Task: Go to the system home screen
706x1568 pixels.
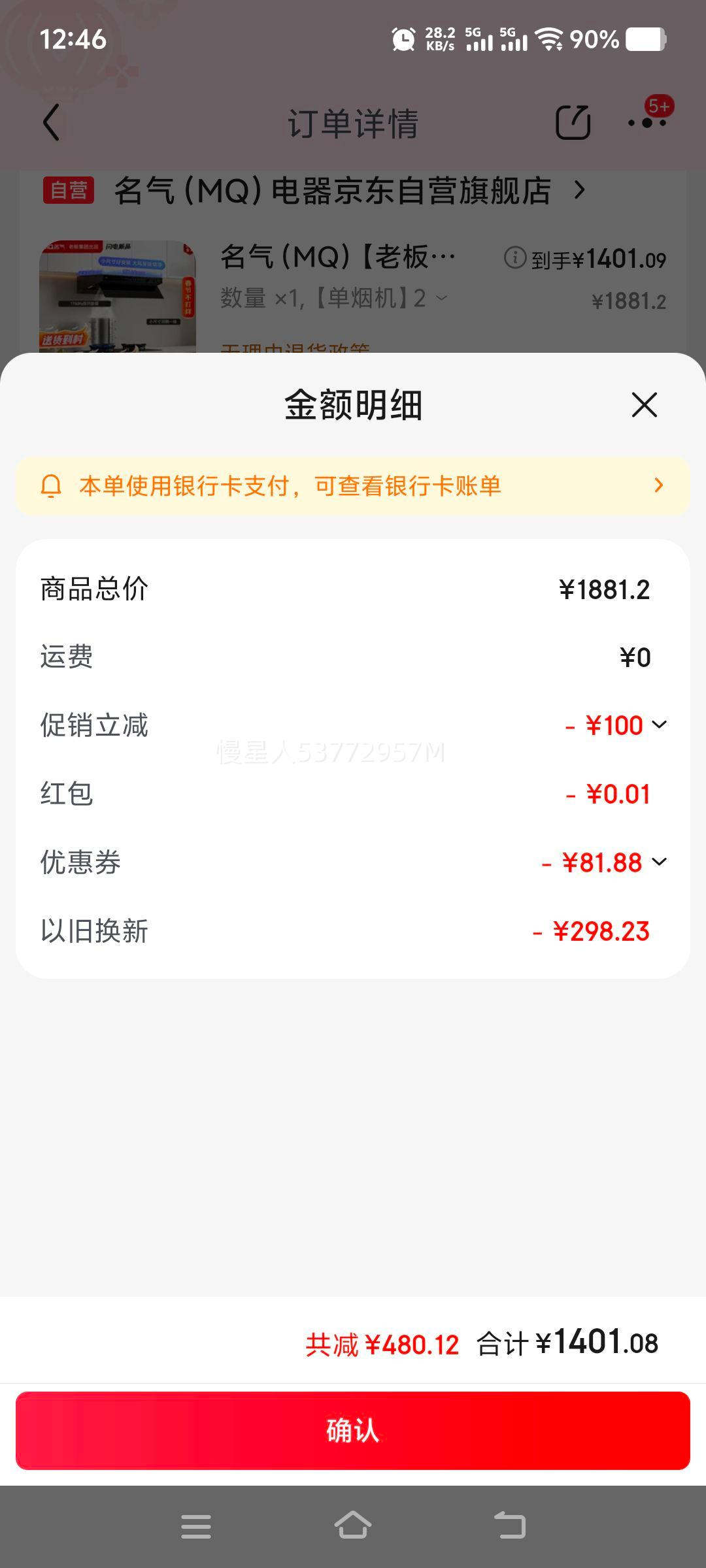Action: click(353, 1526)
